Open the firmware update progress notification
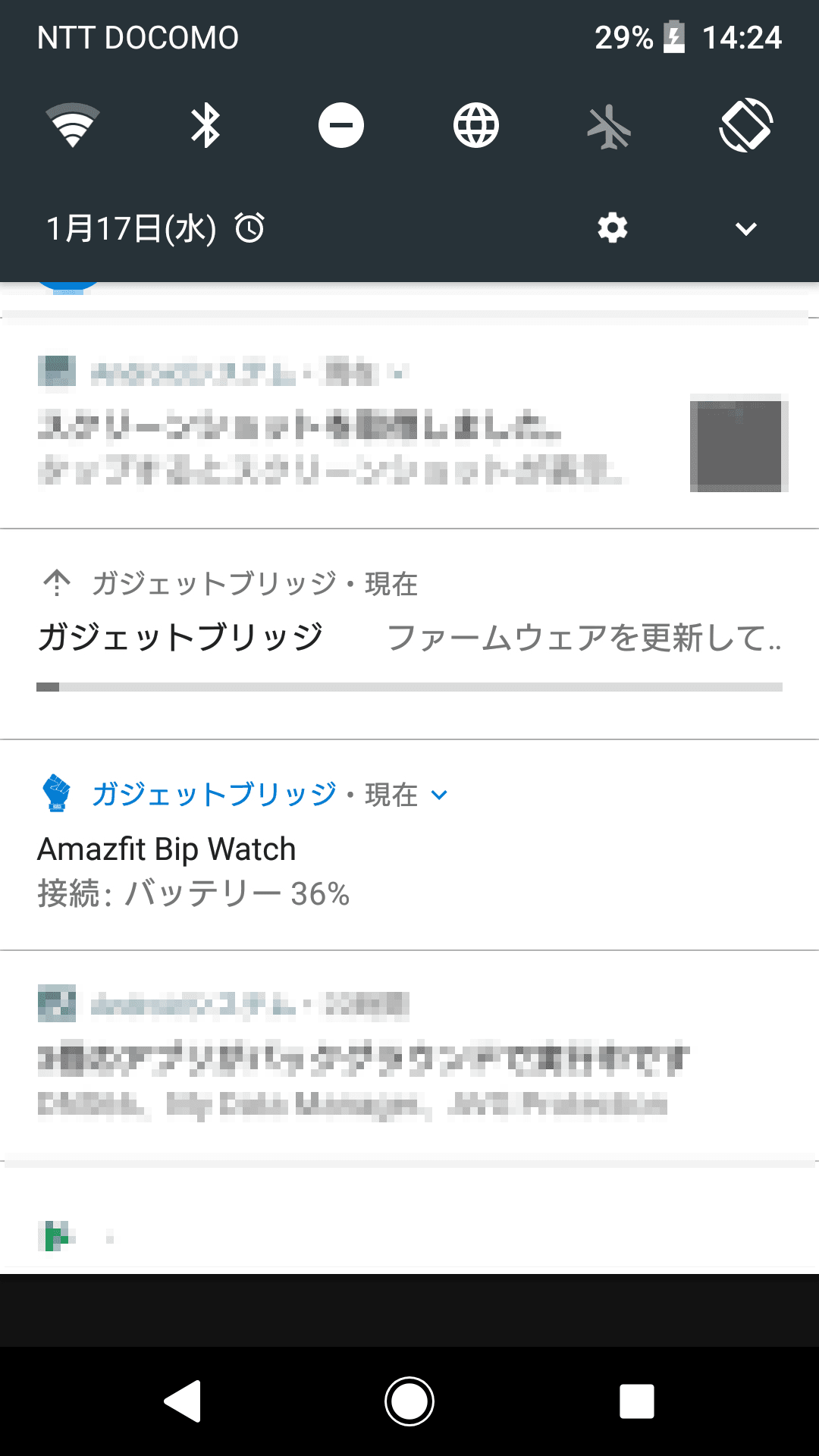Viewport: 819px width, 1456px height. click(409, 637)
